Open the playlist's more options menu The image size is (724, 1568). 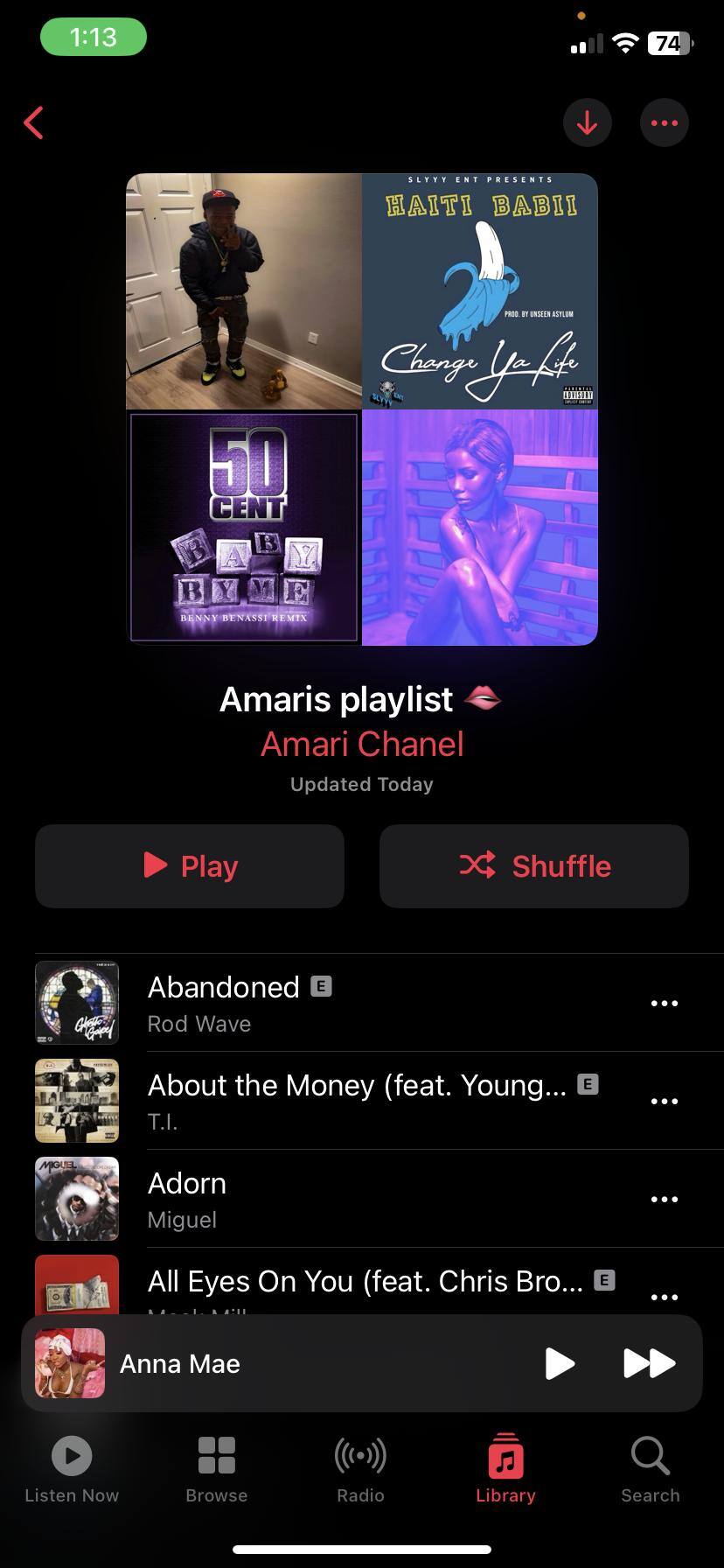point(665,123)
